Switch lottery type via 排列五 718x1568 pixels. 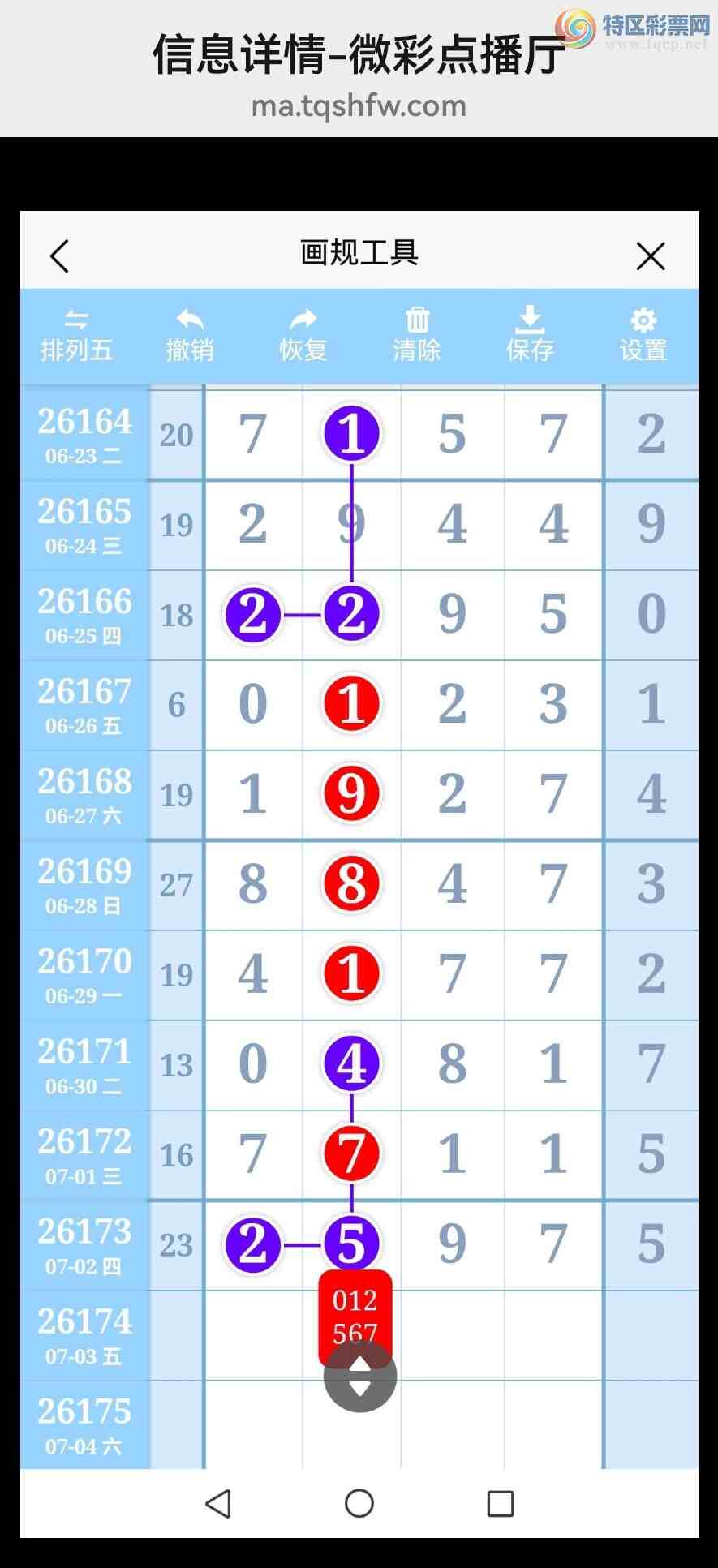76,336
